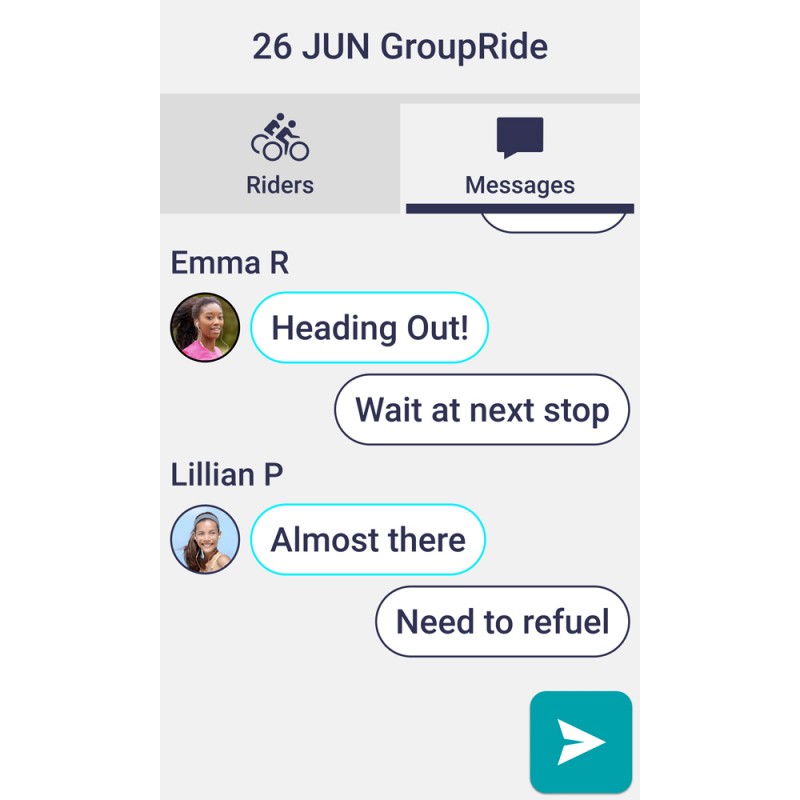Open Lillian P's 'Almost there' message
This screenshot has width=800, height=800.
(368, 540)
